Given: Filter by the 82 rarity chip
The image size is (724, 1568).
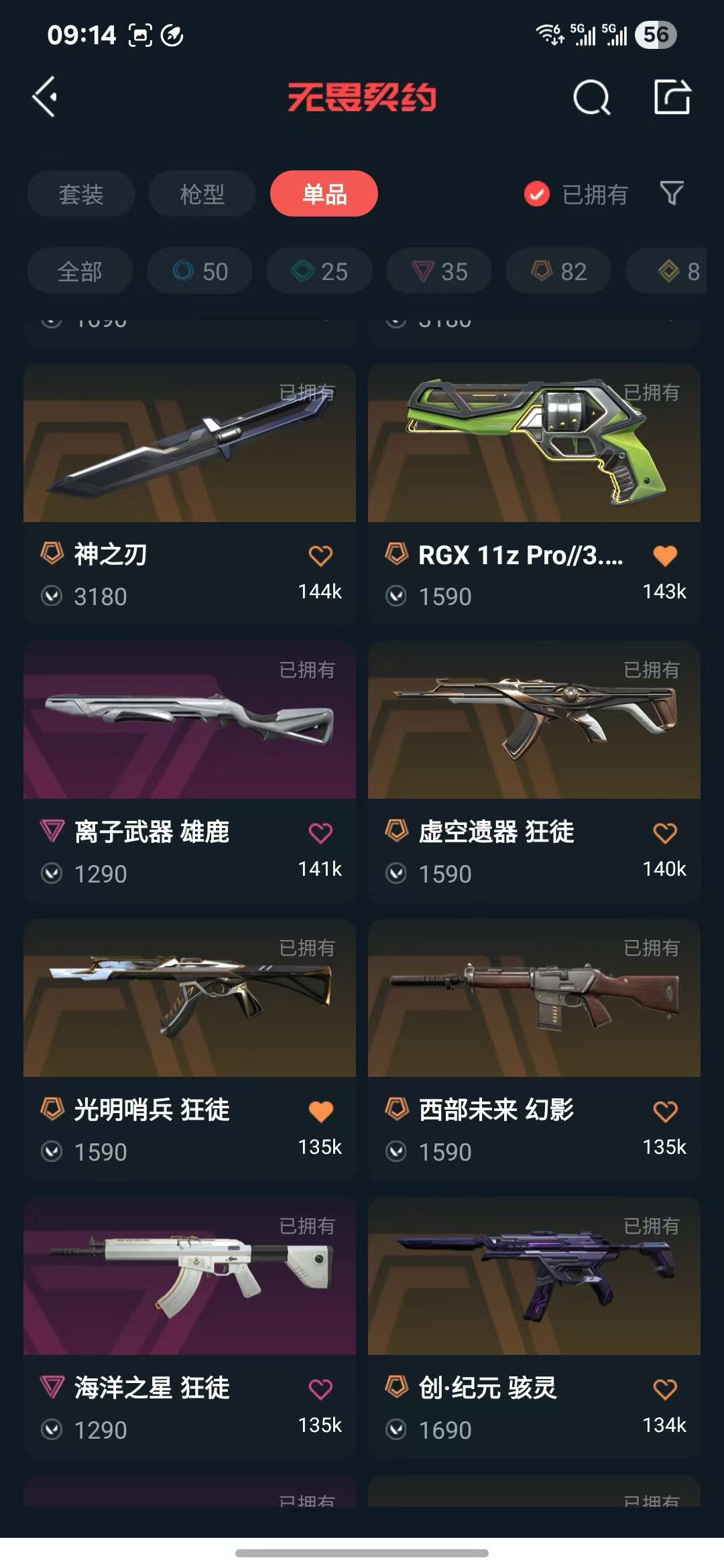Looking at the screenshot, I should click(x=558, y=271).
